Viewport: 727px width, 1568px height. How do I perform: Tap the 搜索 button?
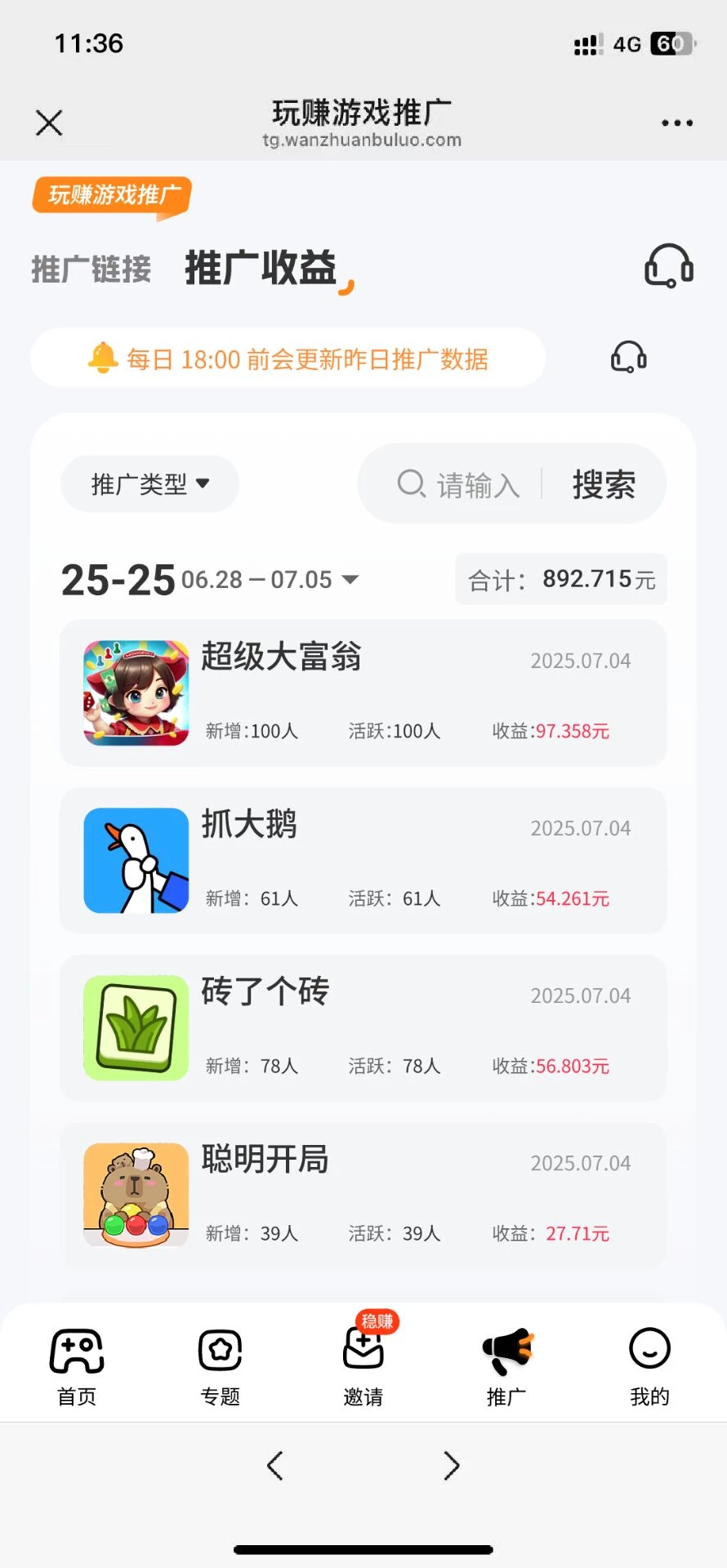tap(604, 485)
